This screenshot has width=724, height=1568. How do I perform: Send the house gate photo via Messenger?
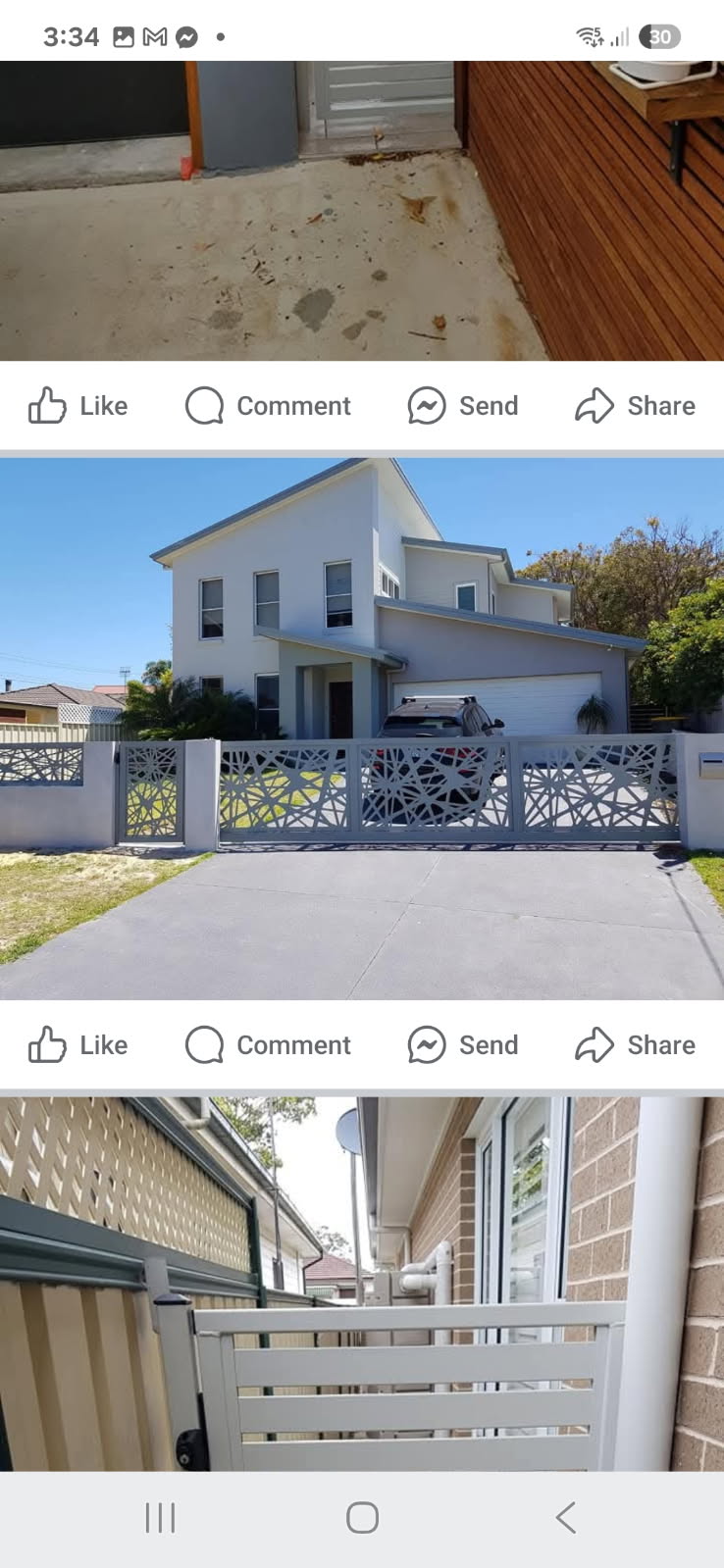click(463, 1044)
